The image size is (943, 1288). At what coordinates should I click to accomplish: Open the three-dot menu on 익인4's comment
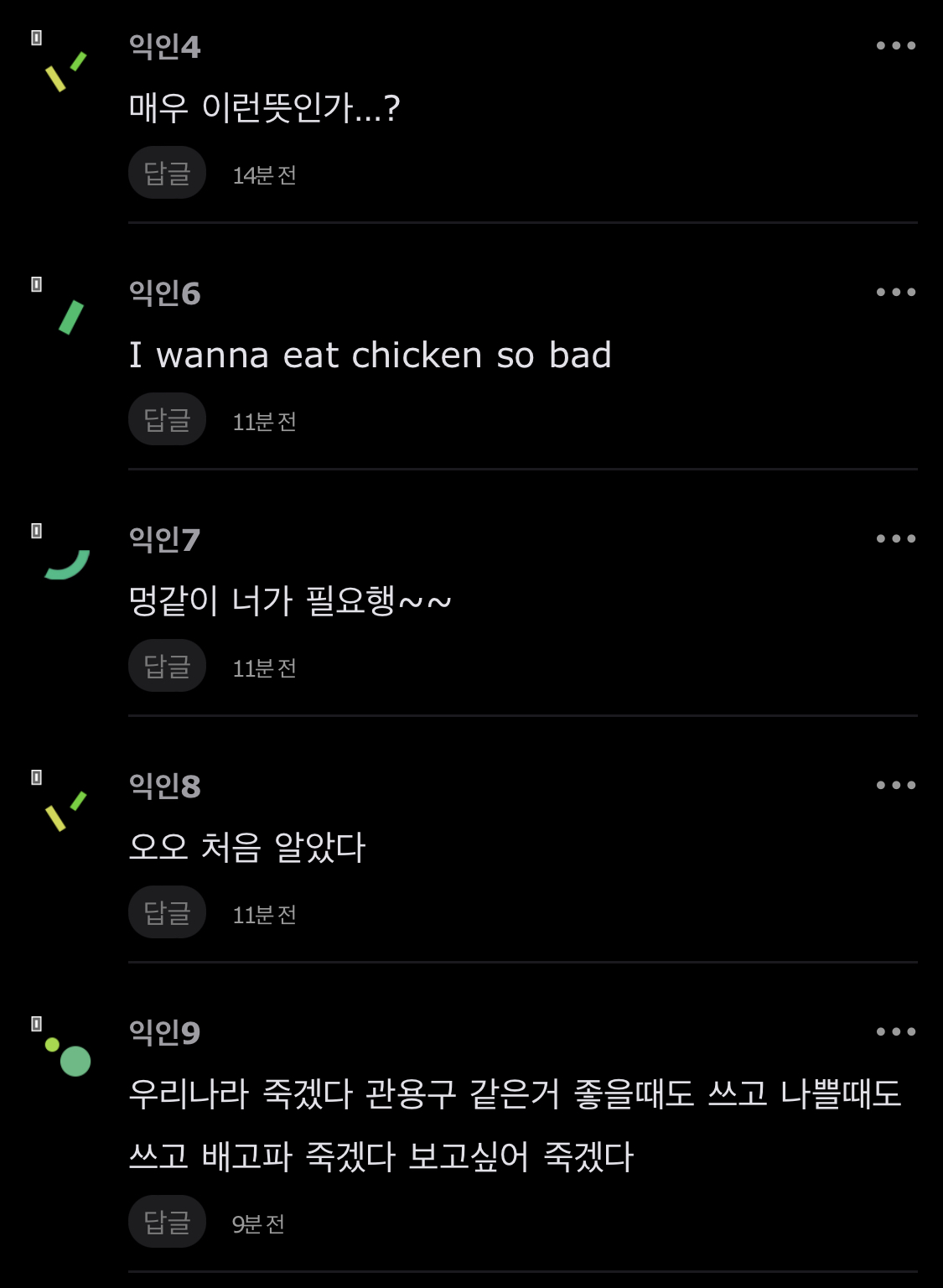click(x=895, y=44)
